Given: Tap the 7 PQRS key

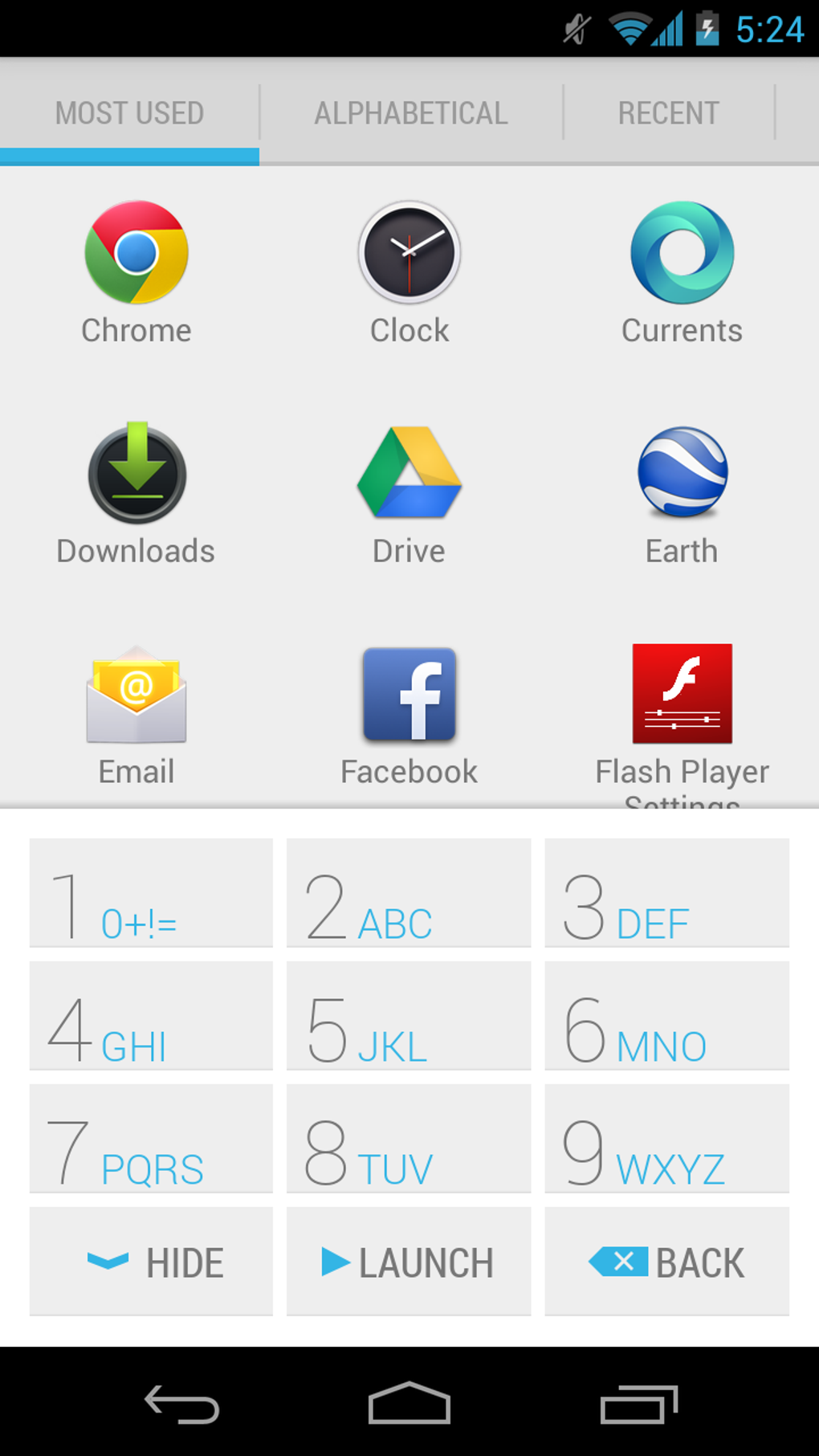Looking at the screenshot, I should (151, 1139).
